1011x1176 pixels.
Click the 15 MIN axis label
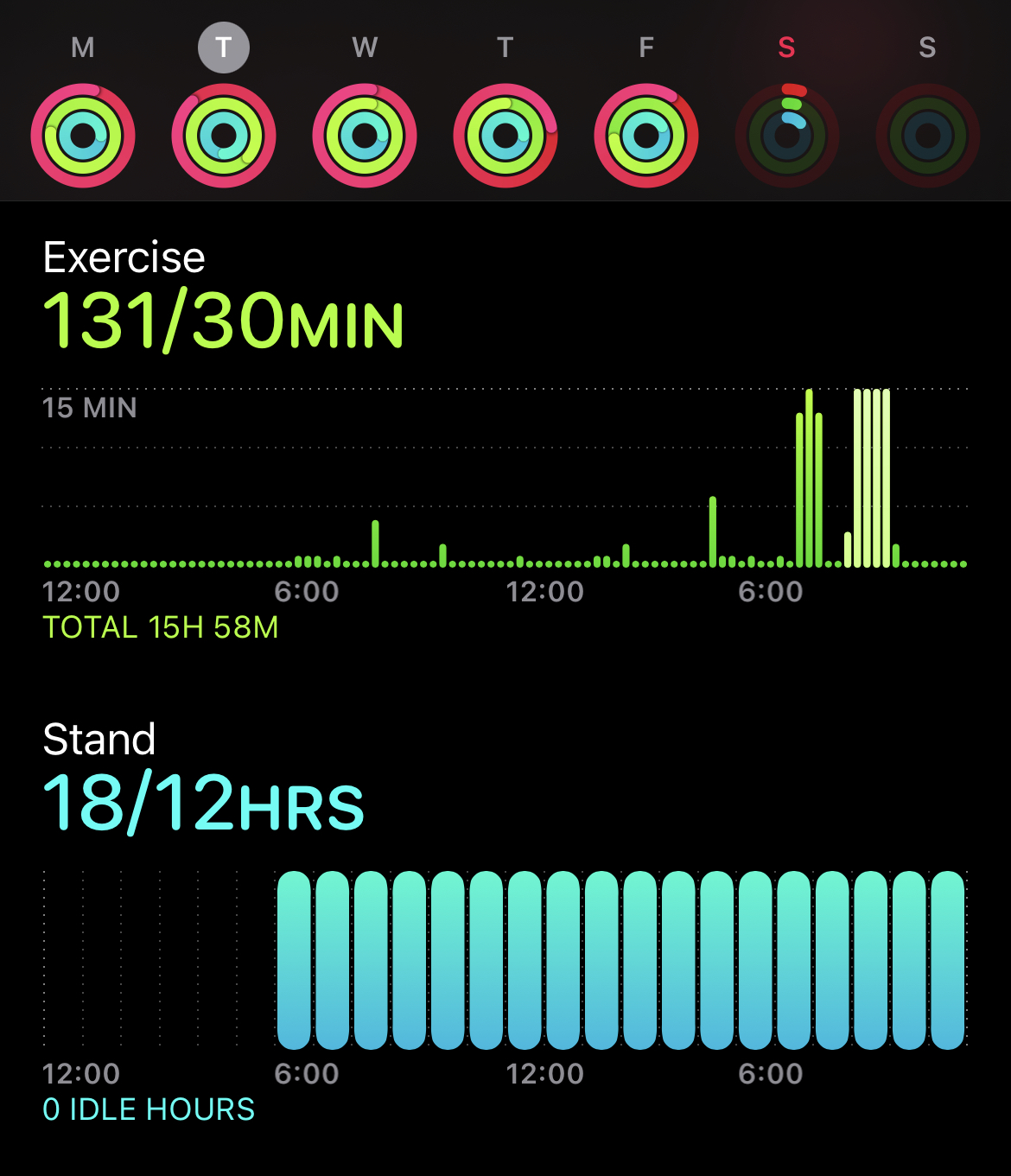click(x=89, y=408)
